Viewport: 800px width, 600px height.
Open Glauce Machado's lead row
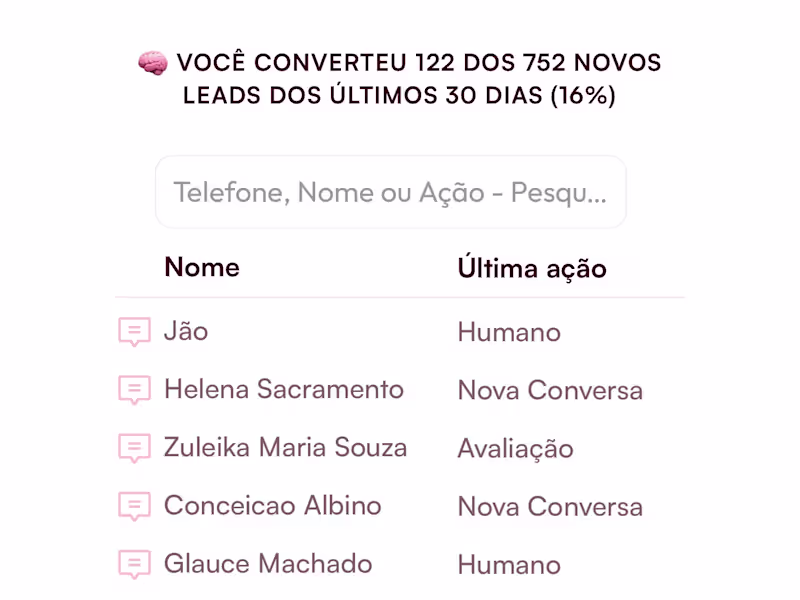(268, 563)
